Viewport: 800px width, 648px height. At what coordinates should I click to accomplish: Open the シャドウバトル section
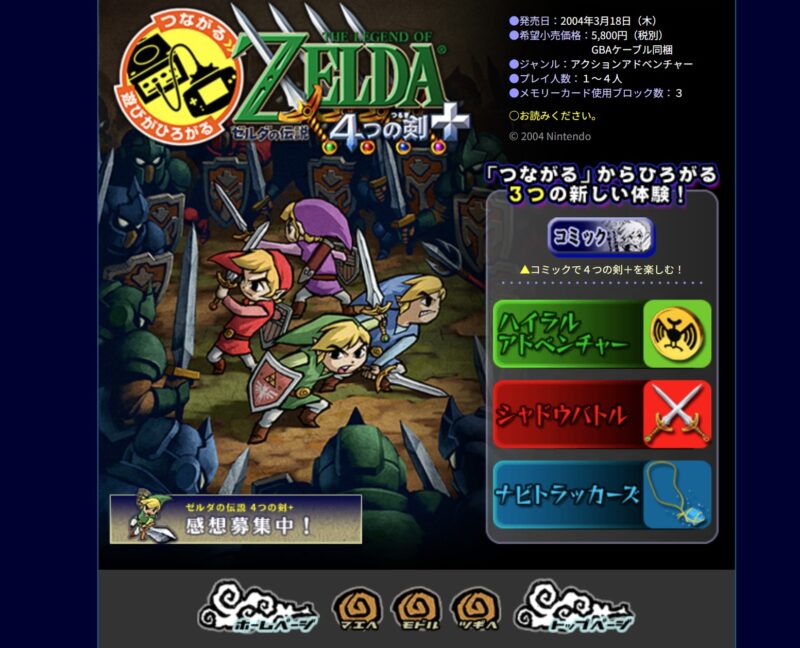coord(601,413)
